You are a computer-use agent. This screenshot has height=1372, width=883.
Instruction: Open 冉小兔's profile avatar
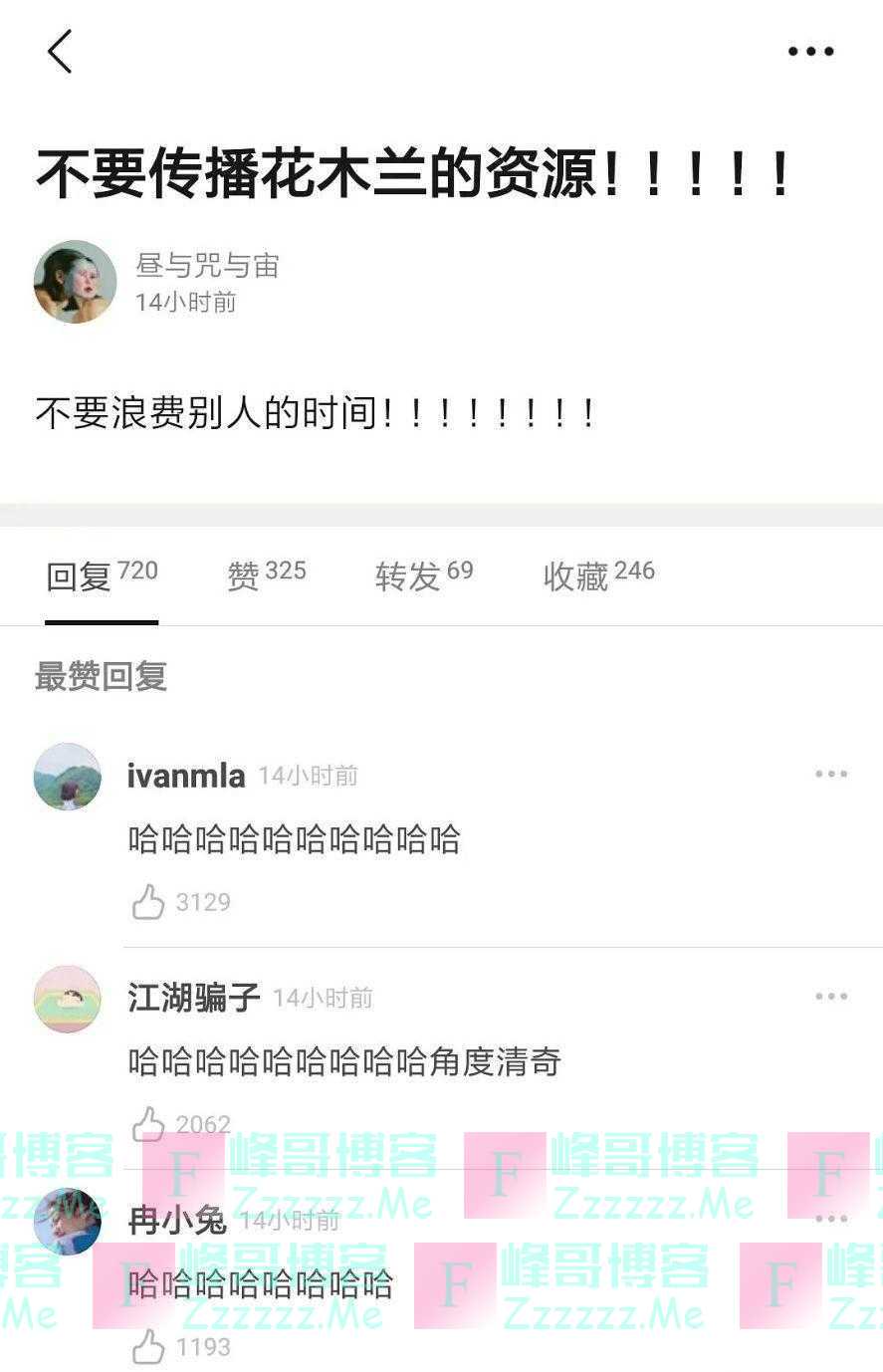pyautogui.click(x=68, y=1221)
